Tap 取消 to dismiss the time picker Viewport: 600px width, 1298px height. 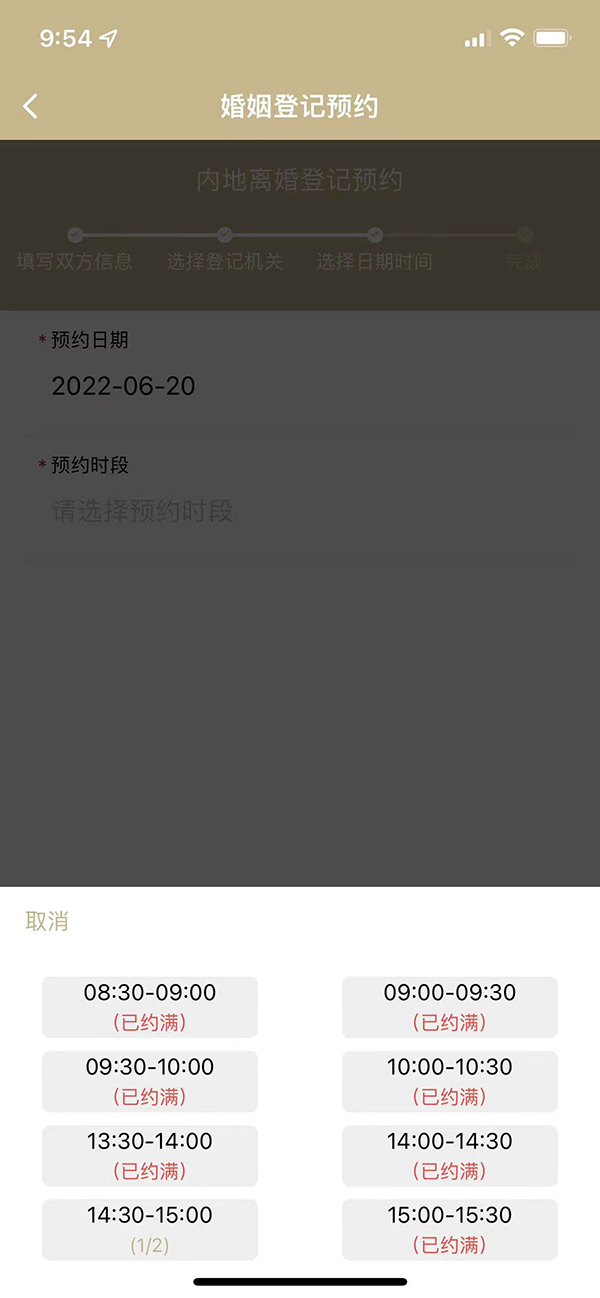tap(47, 922)
